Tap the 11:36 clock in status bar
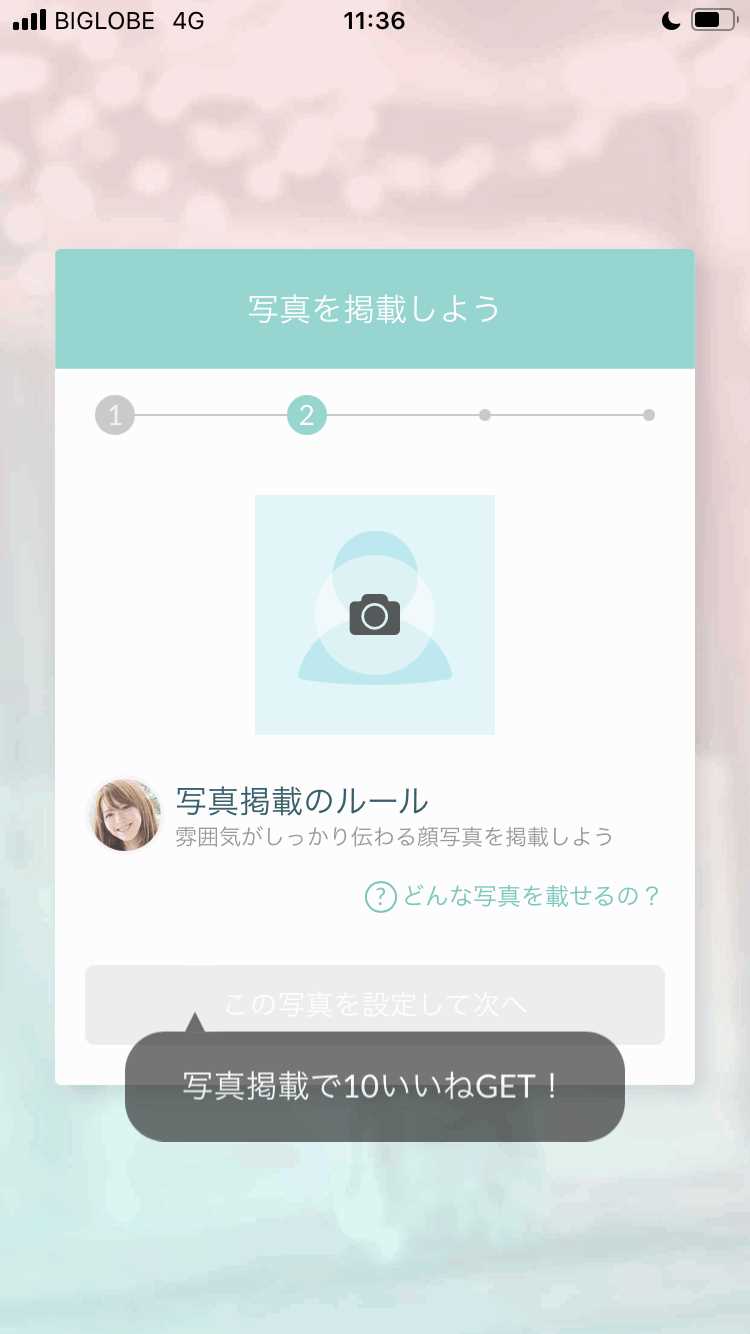750x1334 pixels. tap(374, 19)
